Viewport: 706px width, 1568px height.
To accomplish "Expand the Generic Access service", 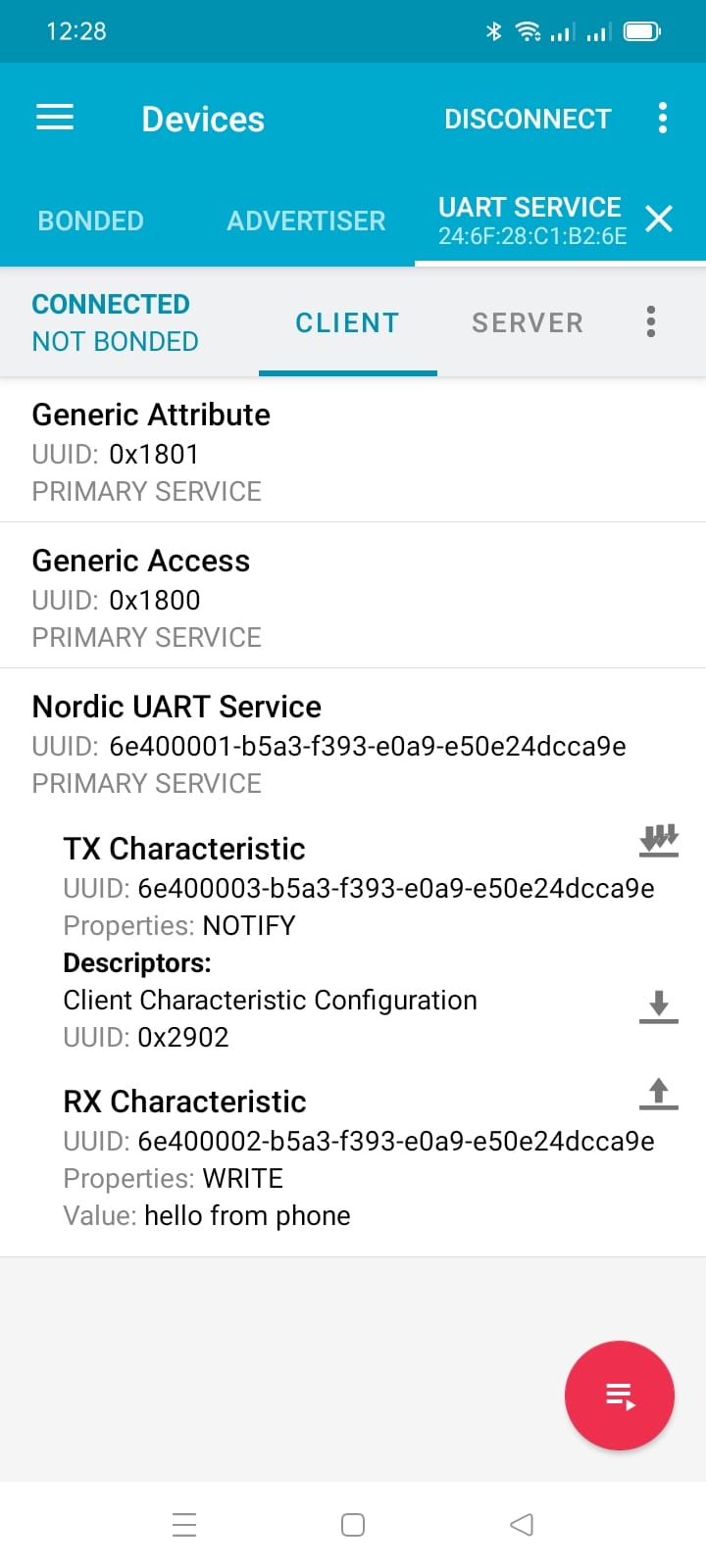I will click(x=353, y=596).
